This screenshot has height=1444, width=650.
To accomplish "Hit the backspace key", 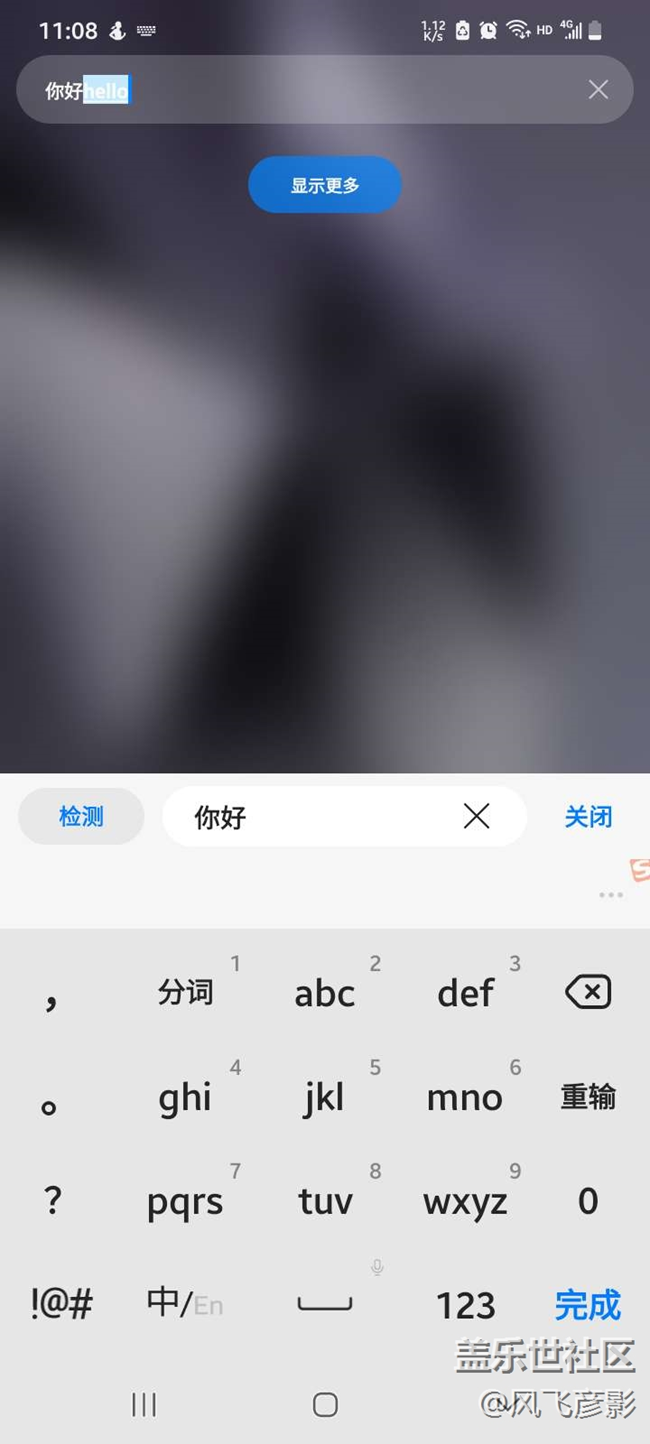I will pos(588,992).
